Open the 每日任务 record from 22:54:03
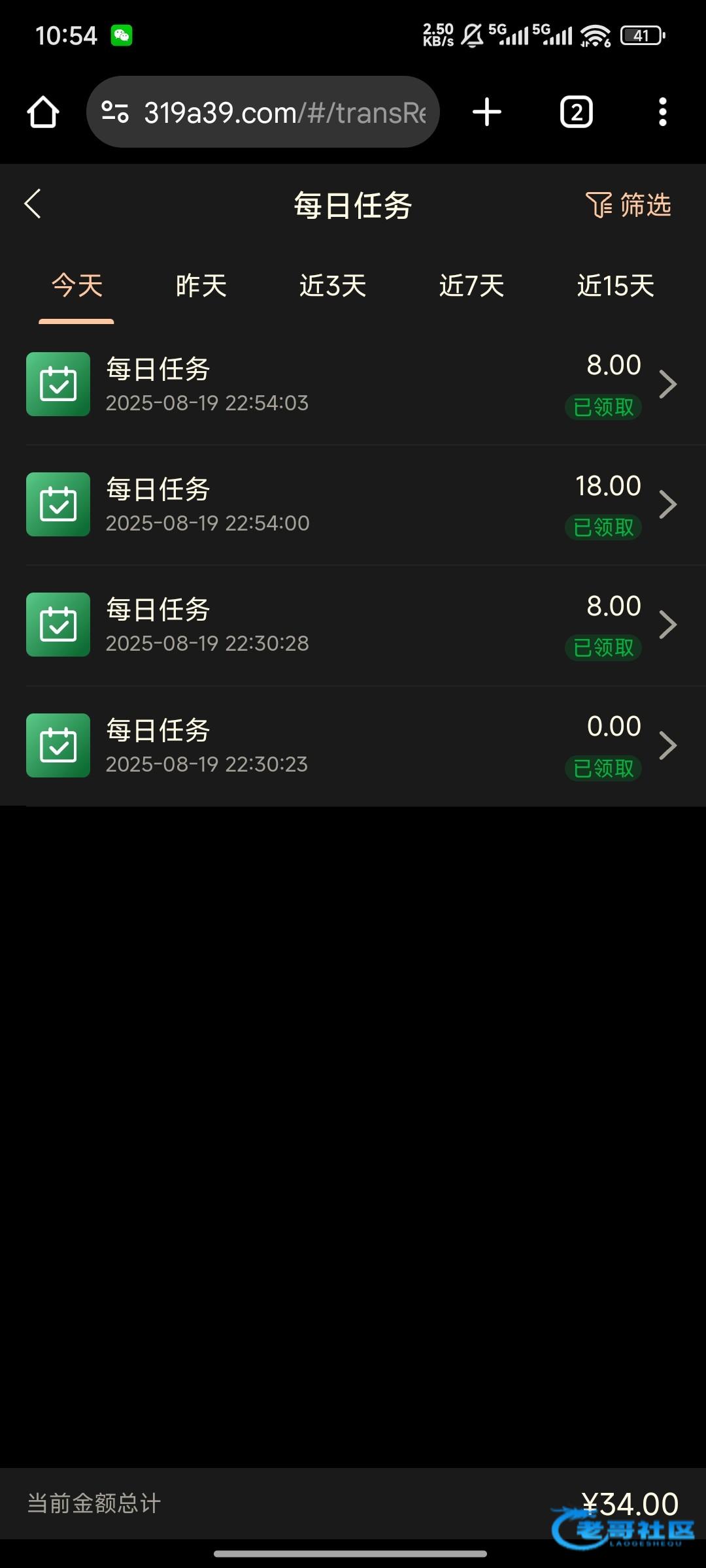 (x=353, y=385)
